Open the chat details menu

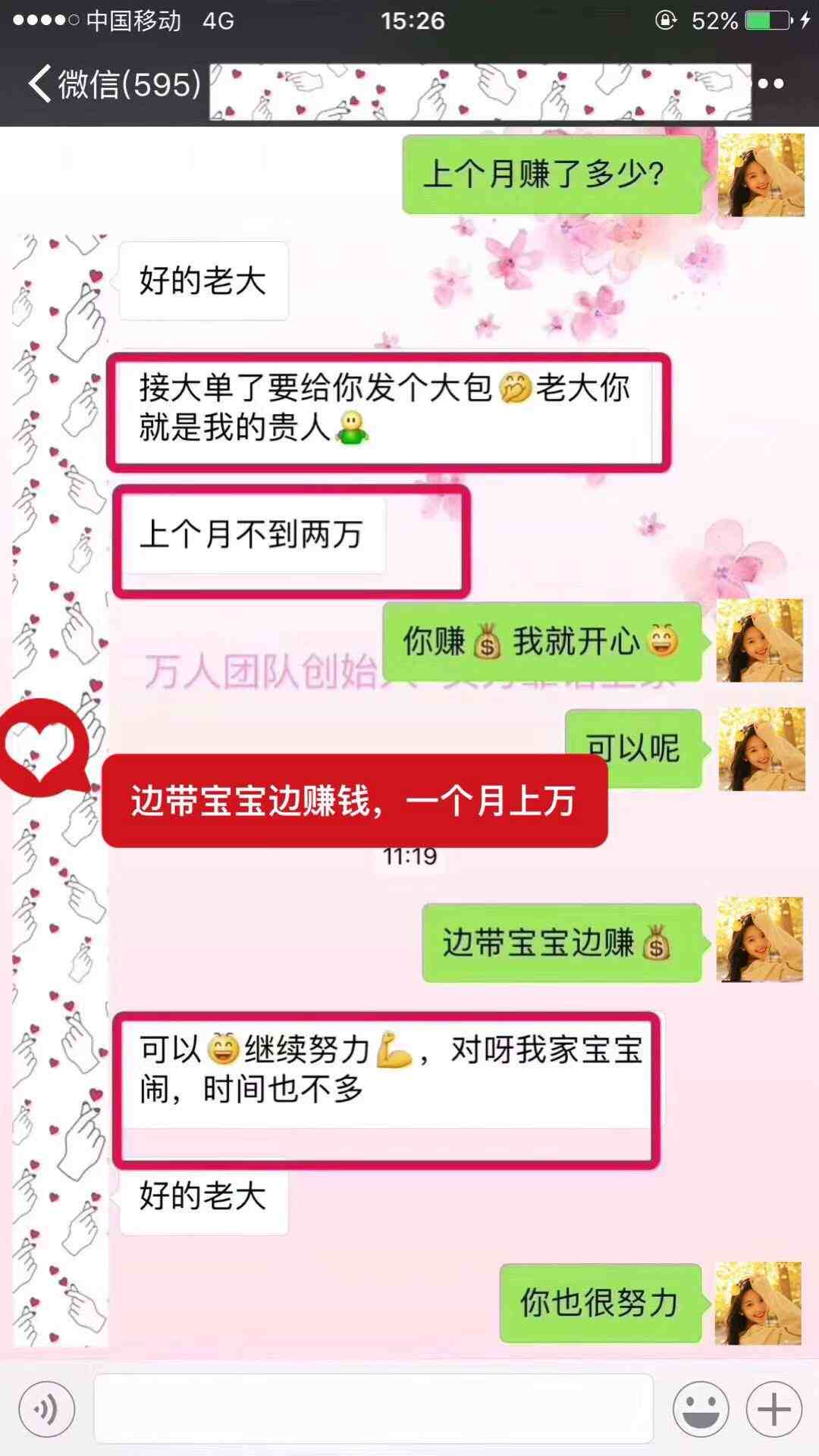(770, 83)
